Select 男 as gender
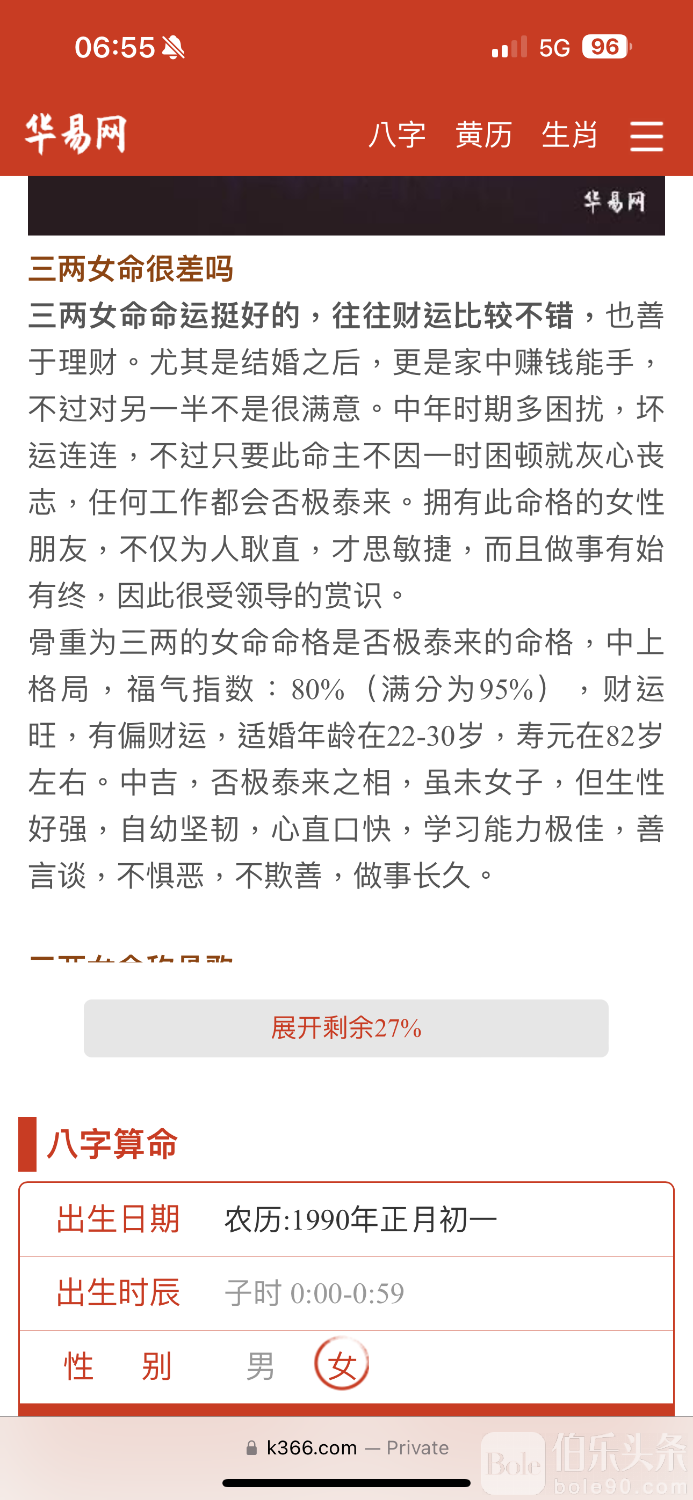The height and width of the screenshot is (1500, 693). click(260, 1366)
